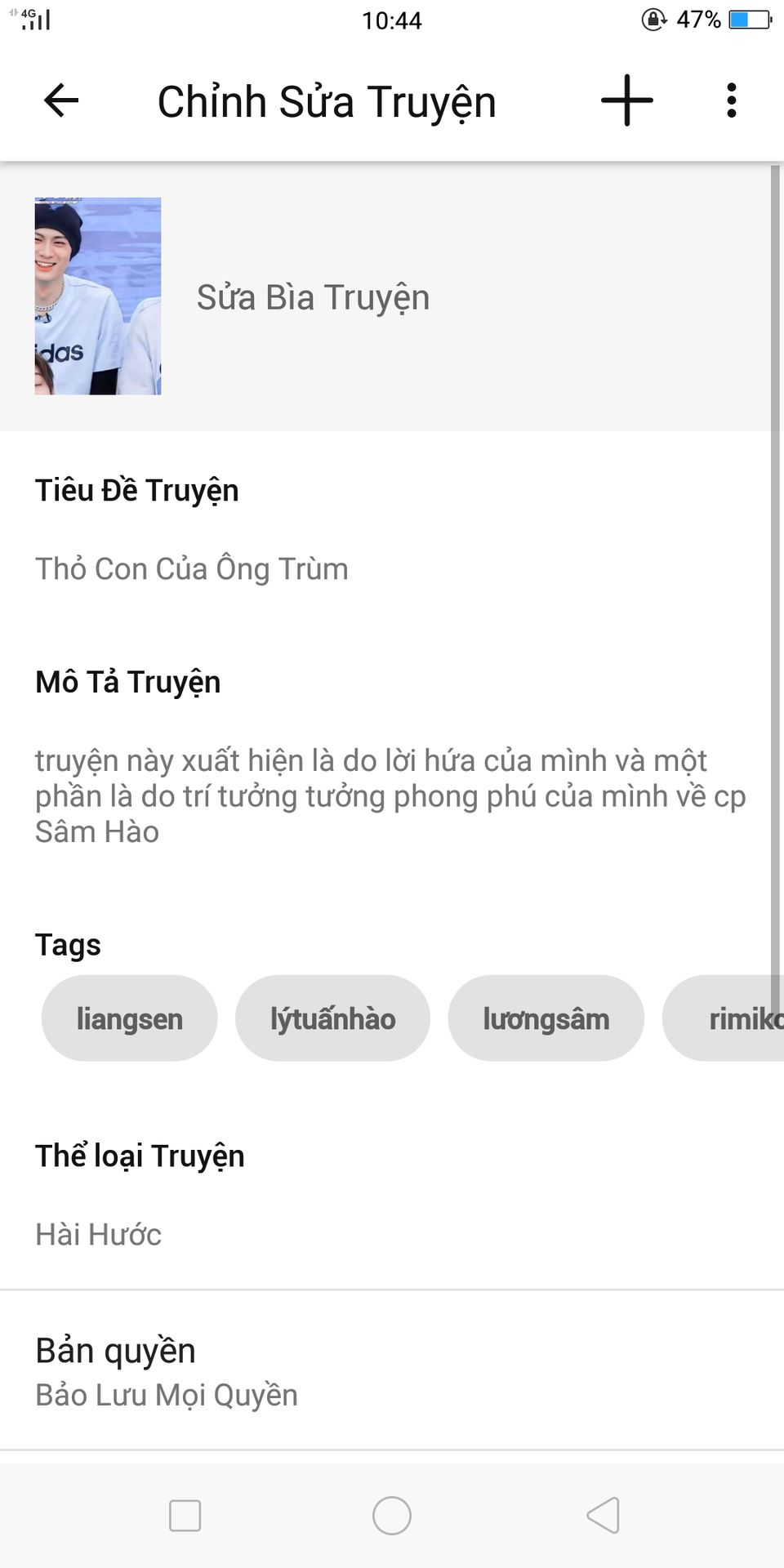Edit the Mô Tả Truyện description text

tap(390, 795)
